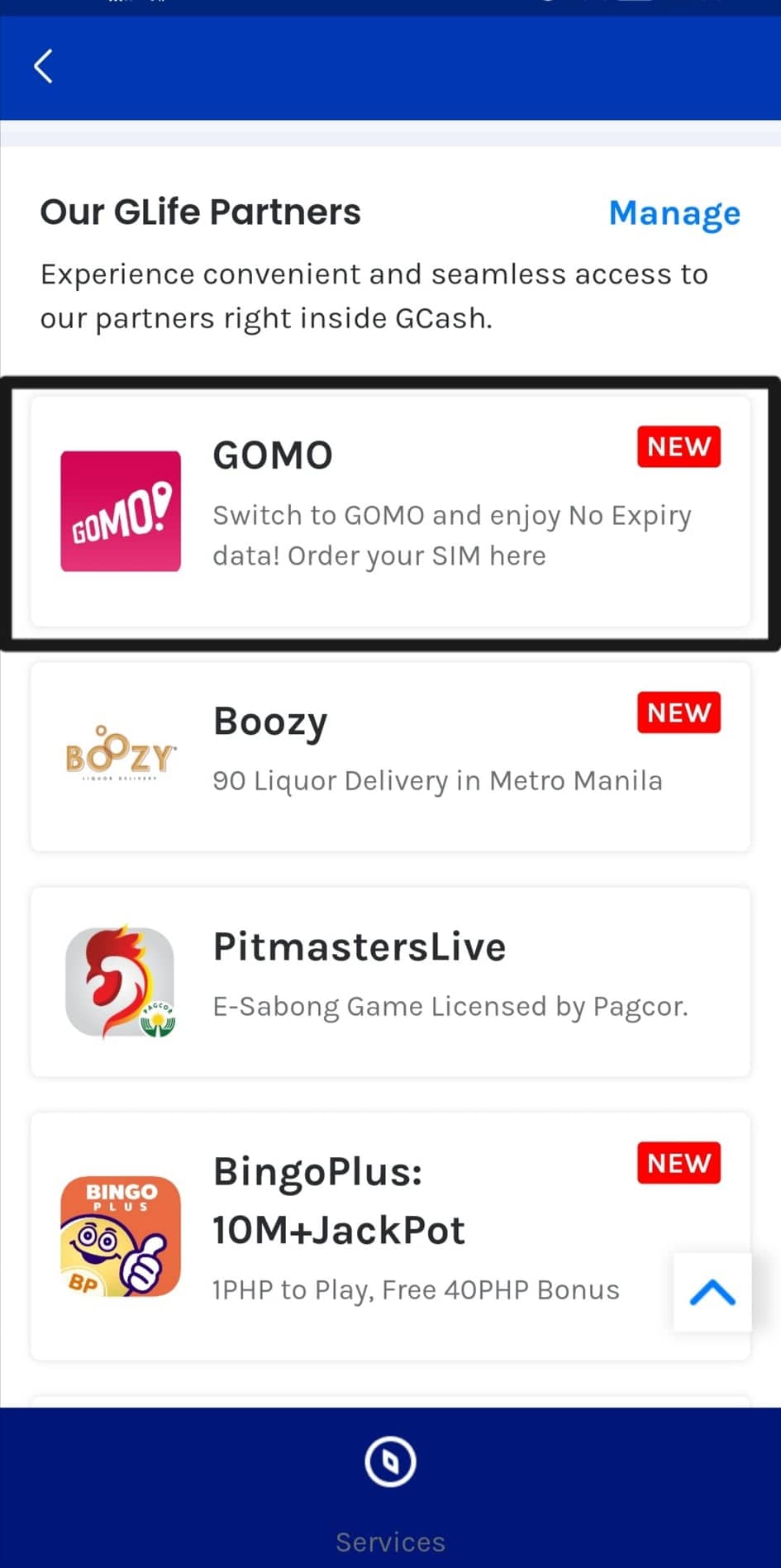Tap the Services compass icon
The image size is (781, 1568).
[390, 1461]
